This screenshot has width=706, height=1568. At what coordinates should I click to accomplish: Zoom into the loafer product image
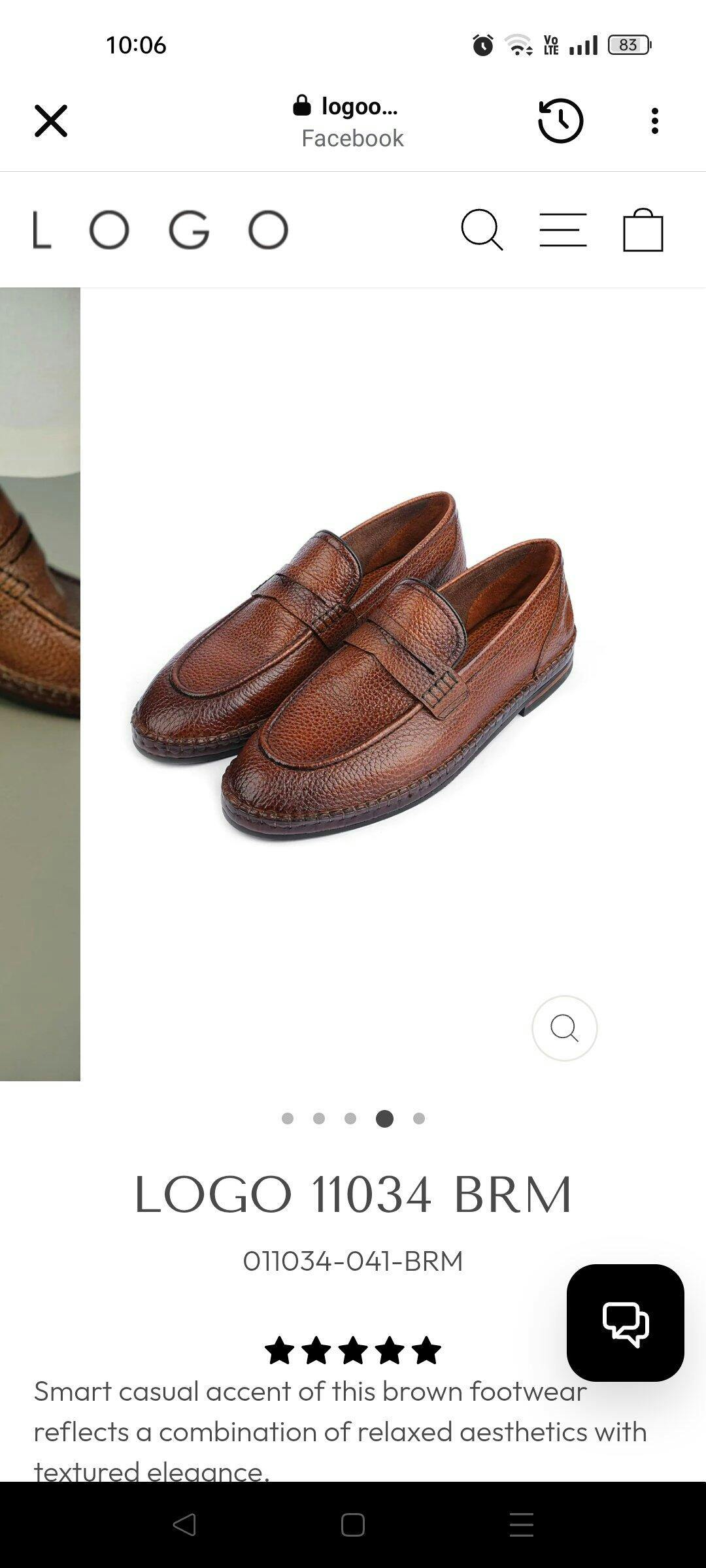coord(564,1028)
